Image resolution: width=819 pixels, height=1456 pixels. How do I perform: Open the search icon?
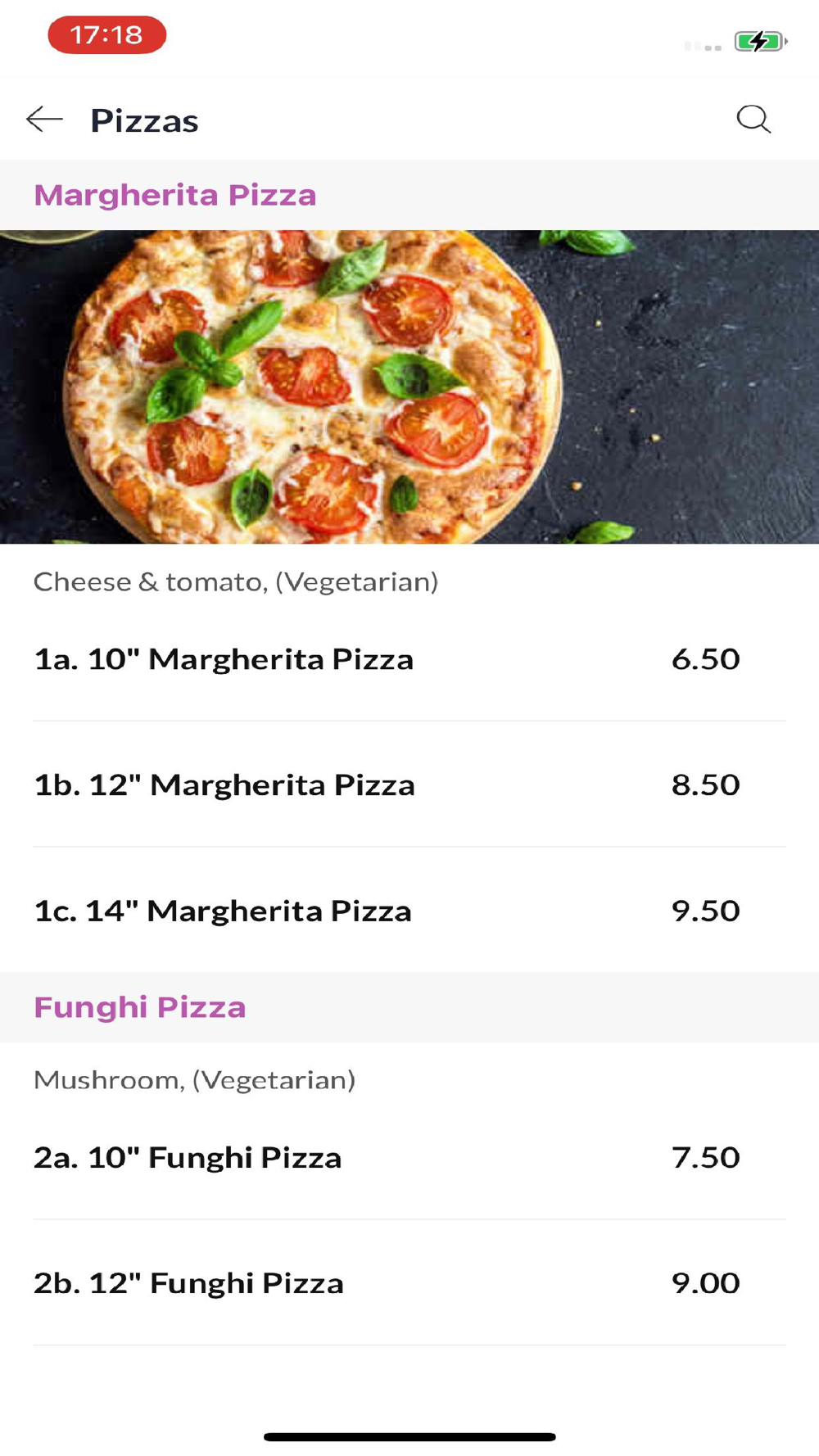point(753,120)
